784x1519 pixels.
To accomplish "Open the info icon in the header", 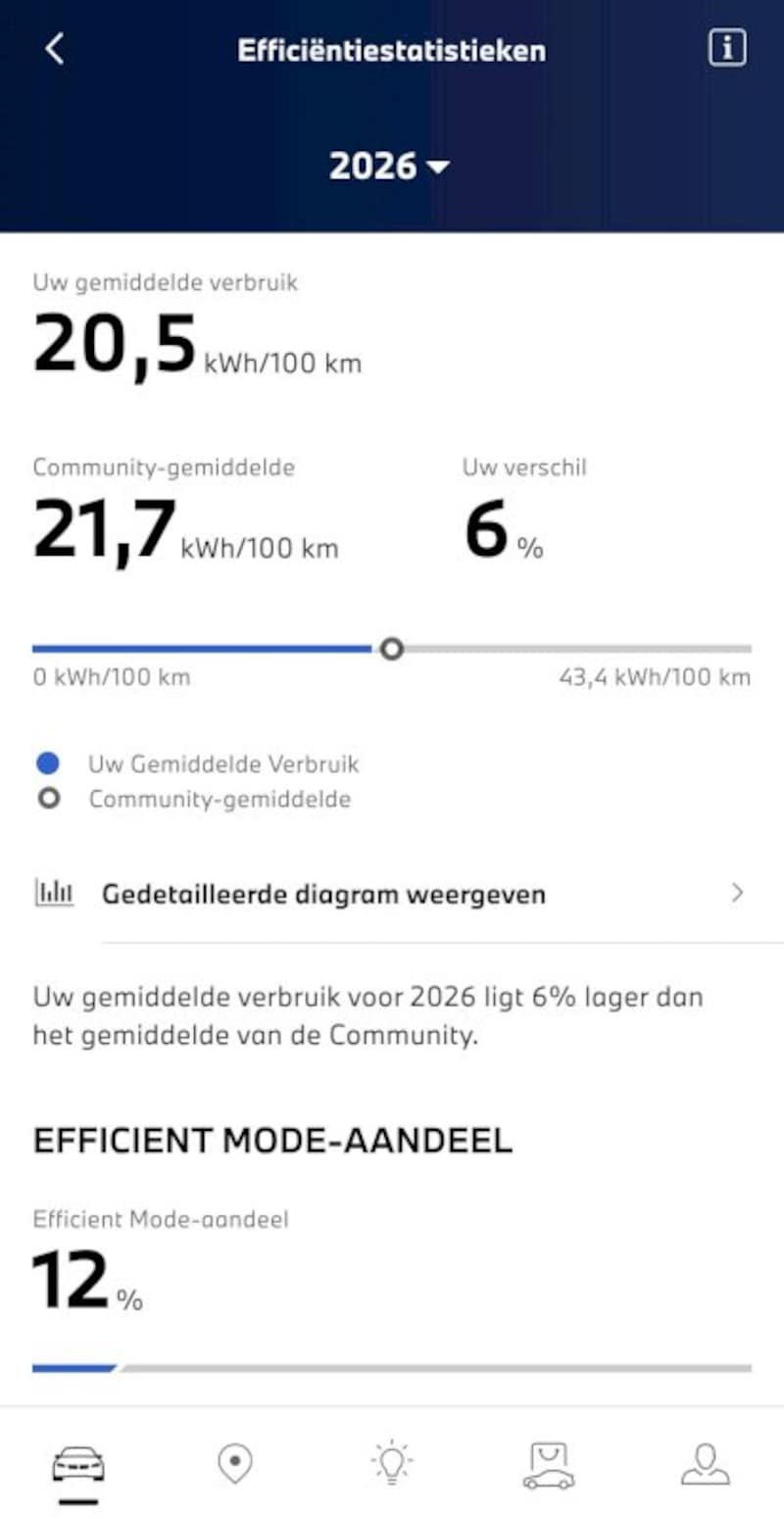I will tap(726, 49).
